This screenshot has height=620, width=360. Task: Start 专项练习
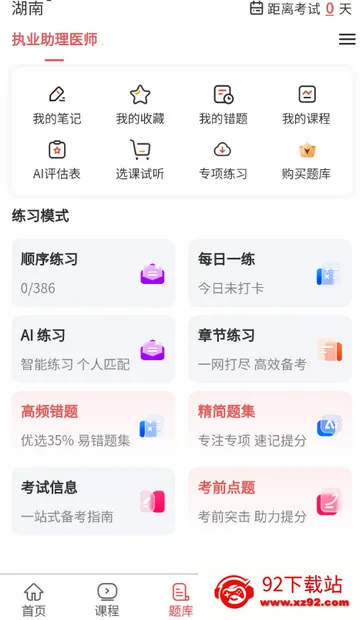(223, 160)
